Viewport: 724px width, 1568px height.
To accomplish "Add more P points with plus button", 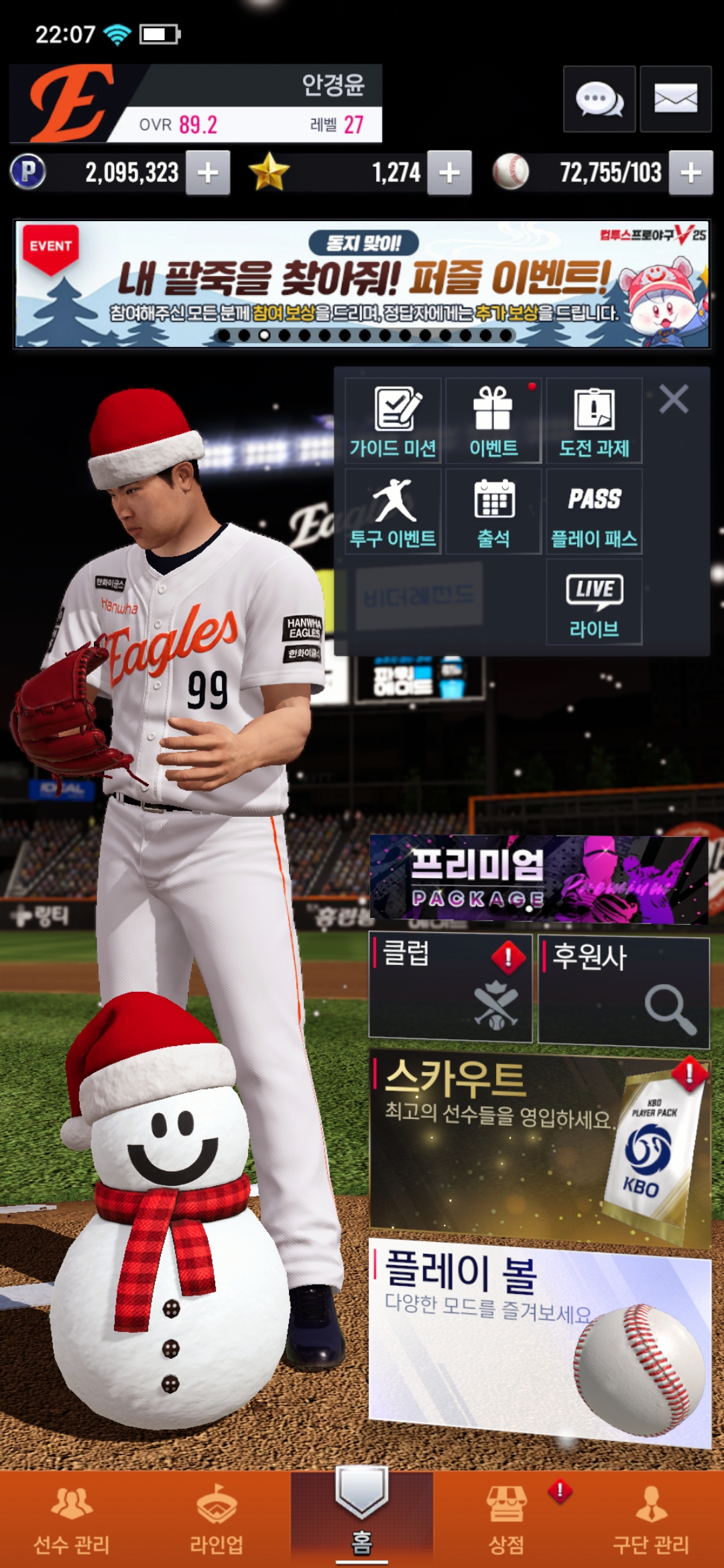I will tap(208, 173).
